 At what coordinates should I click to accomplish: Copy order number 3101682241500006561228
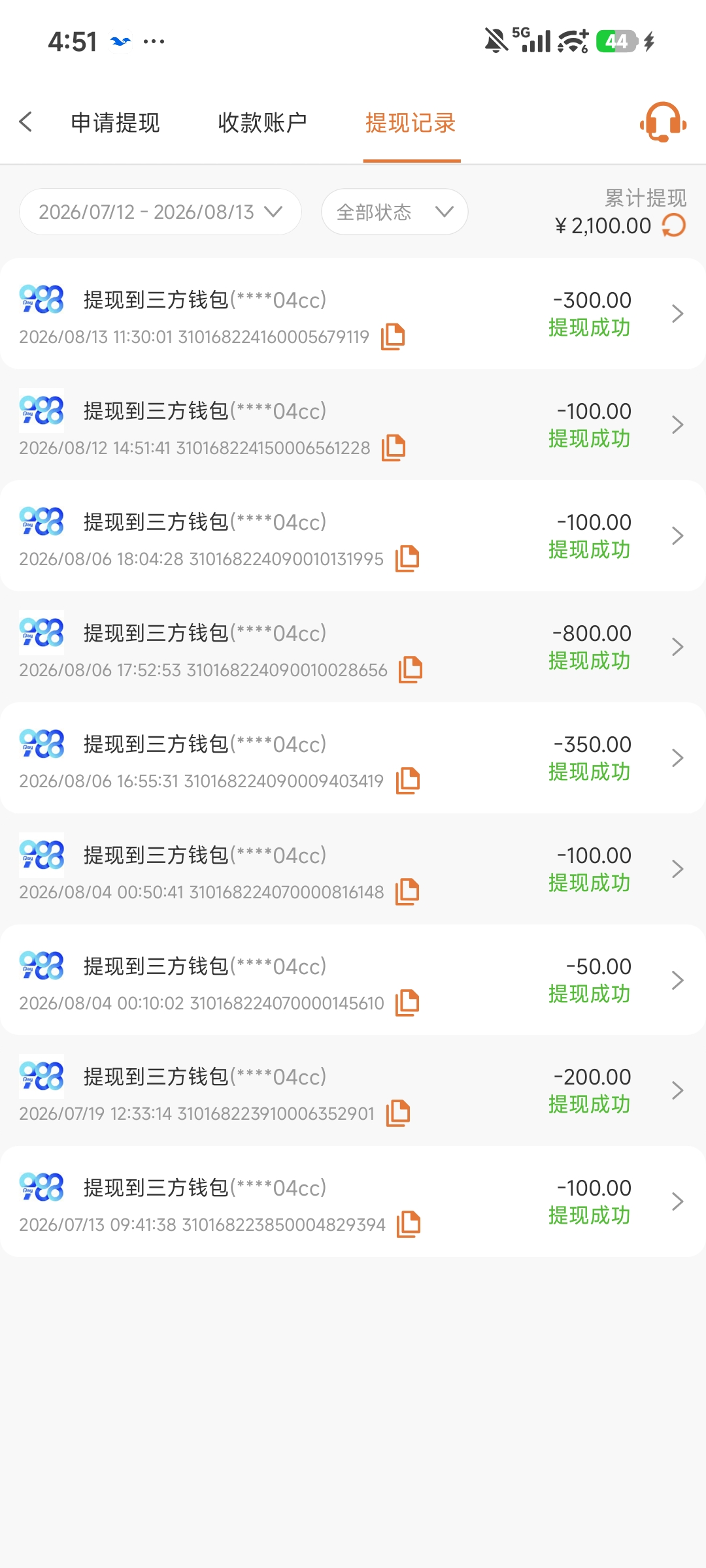[394, 448]
